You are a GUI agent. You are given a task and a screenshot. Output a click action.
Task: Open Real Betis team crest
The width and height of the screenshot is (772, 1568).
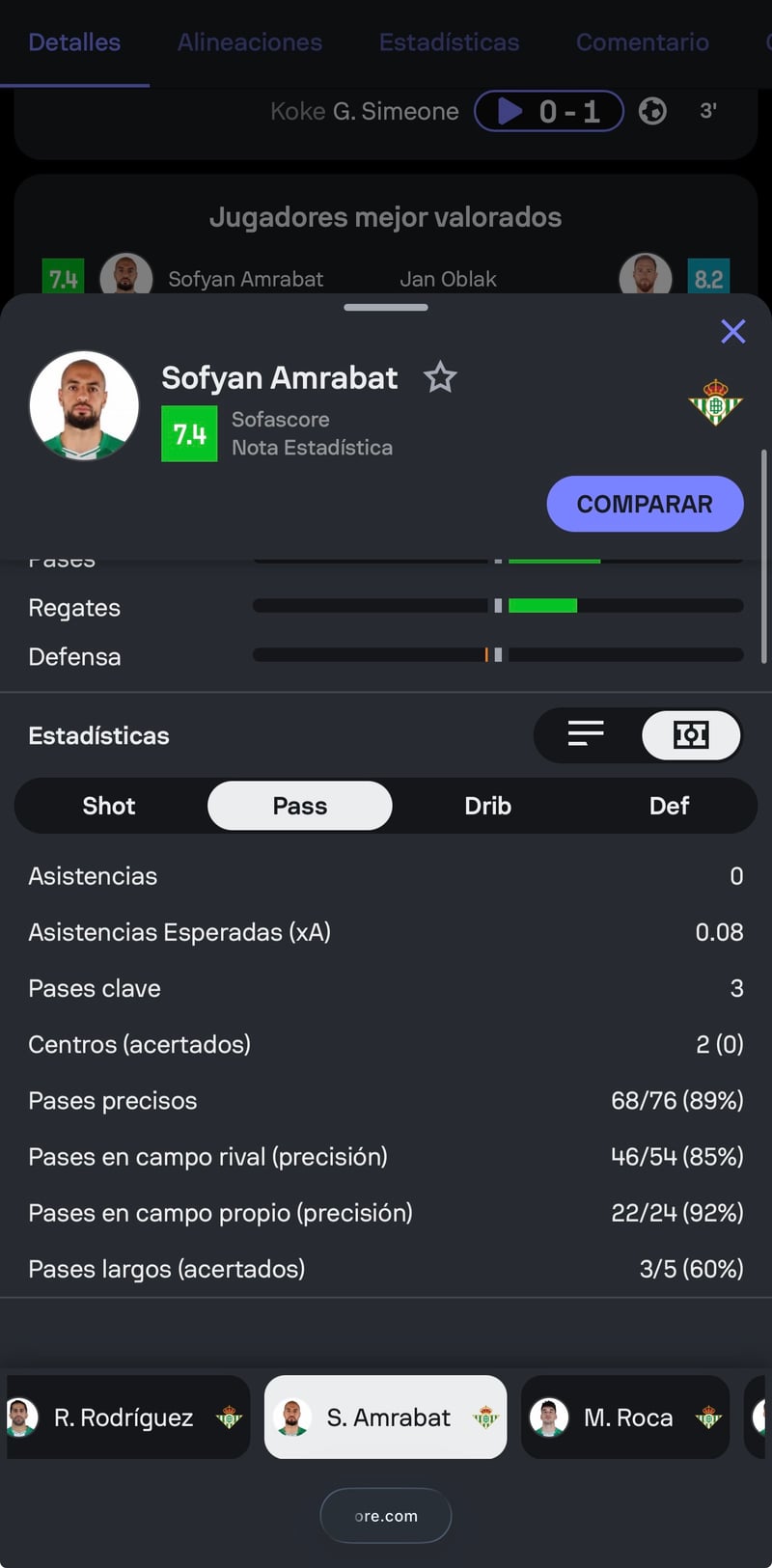[715, 402]
